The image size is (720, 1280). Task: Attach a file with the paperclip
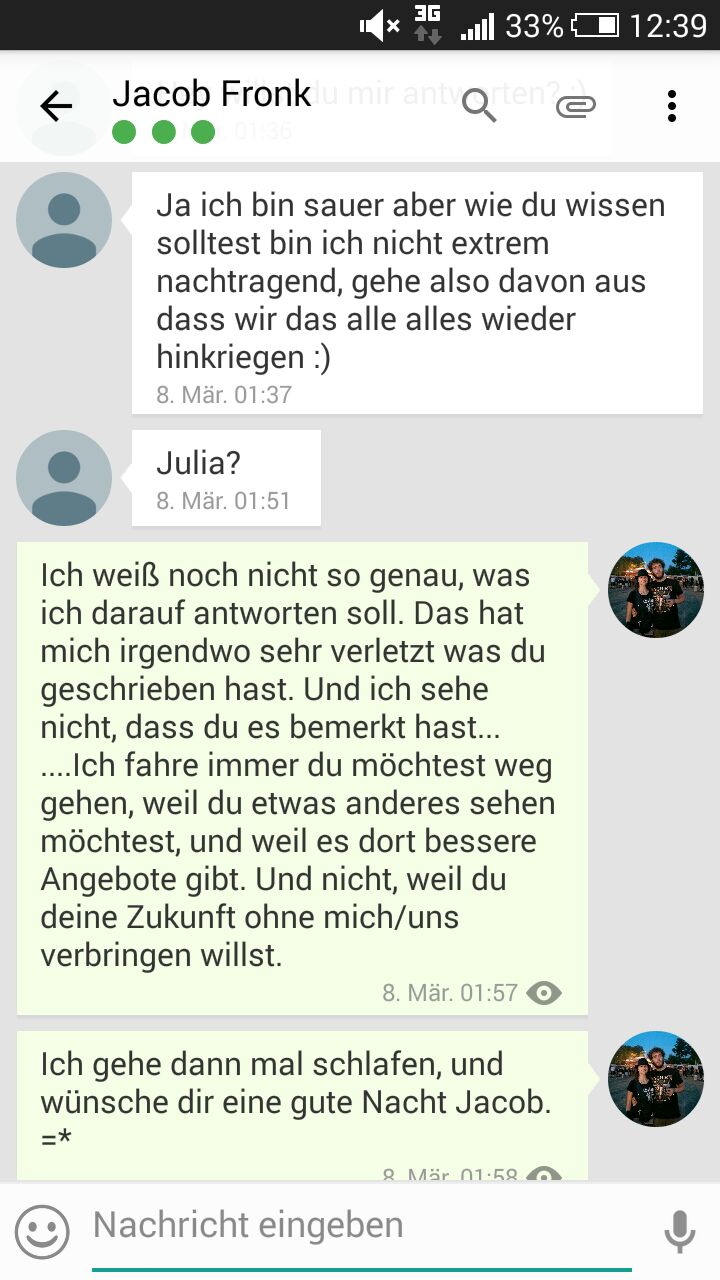(576, 106)
